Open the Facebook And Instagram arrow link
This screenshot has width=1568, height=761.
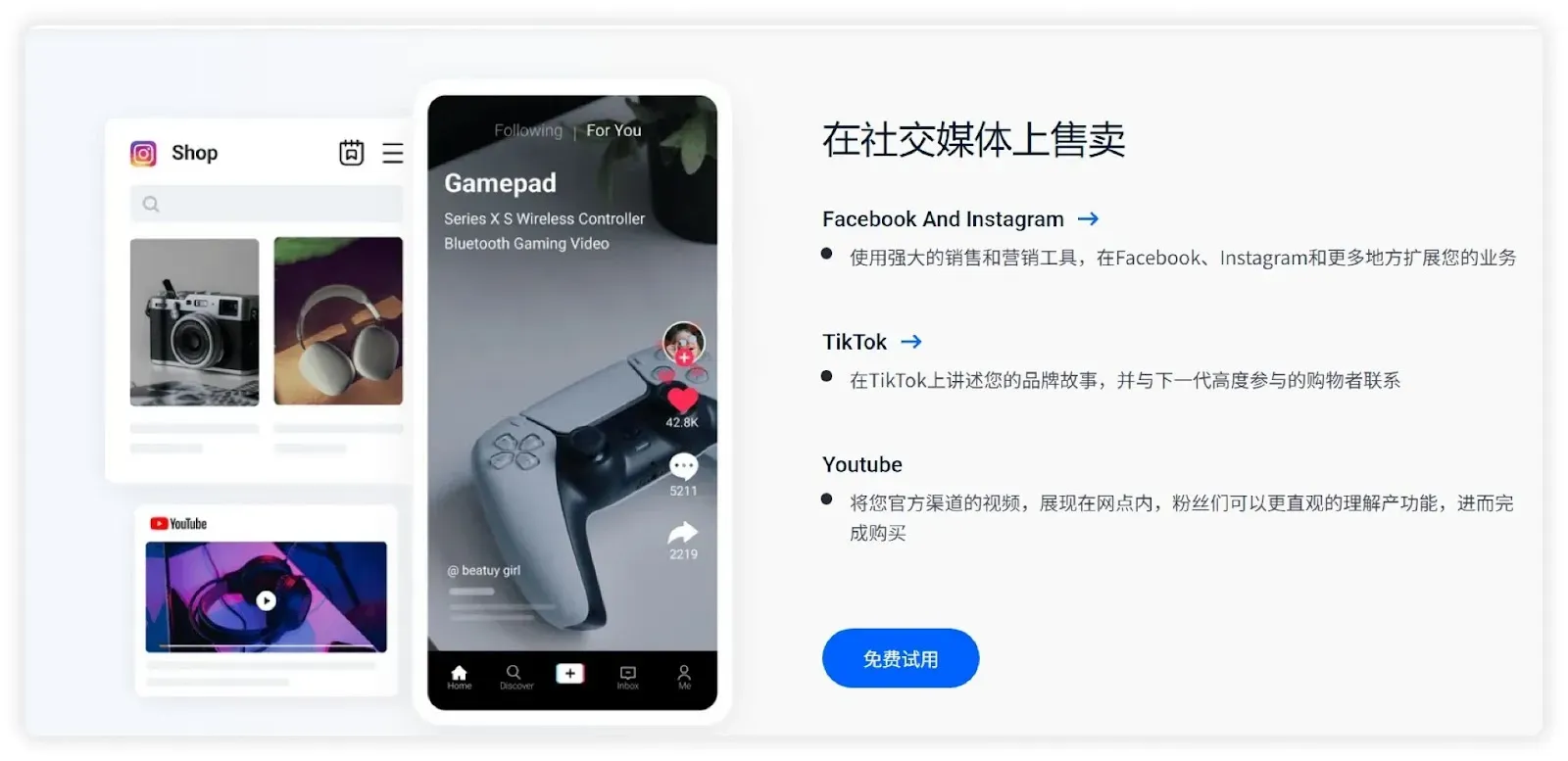pos(1088,219)
